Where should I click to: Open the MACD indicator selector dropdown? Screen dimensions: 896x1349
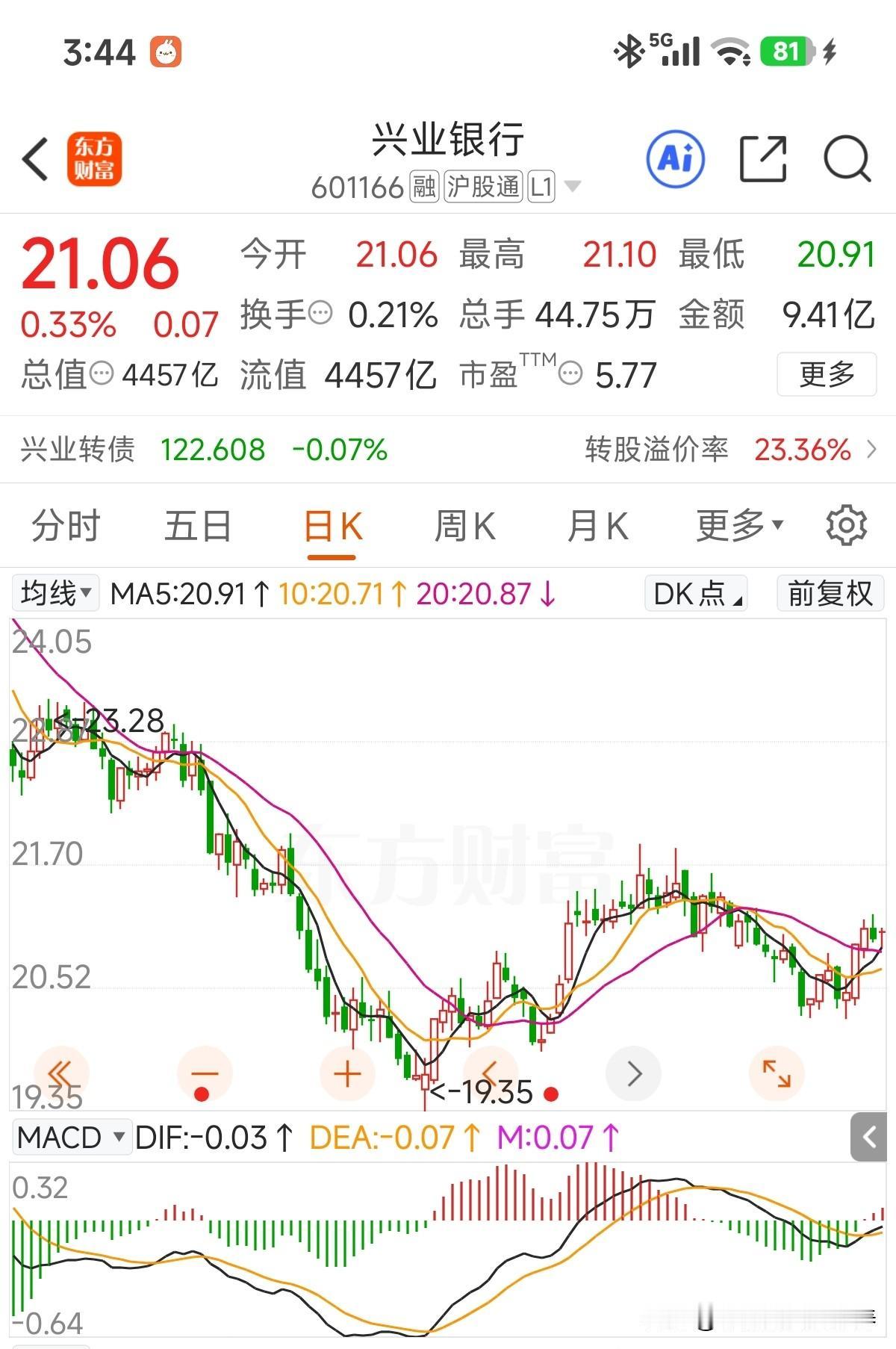coord(71,1138)
